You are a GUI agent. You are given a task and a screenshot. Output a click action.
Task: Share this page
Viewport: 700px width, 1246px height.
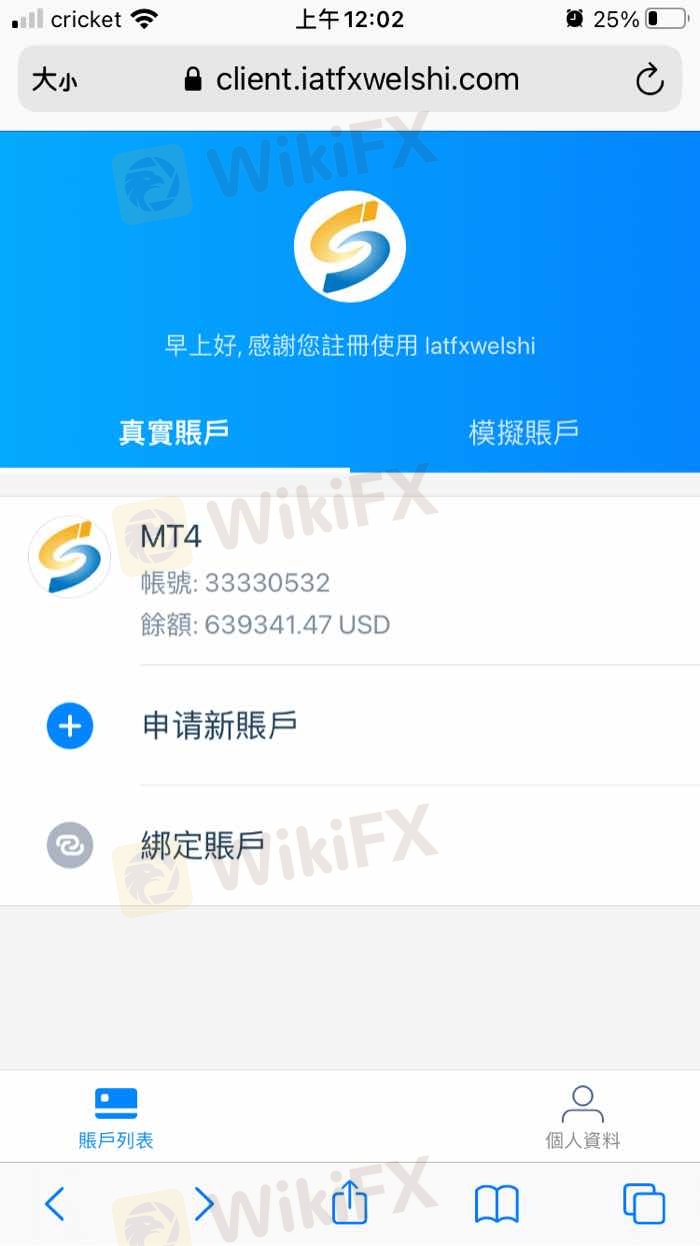tap(350, 1202)
